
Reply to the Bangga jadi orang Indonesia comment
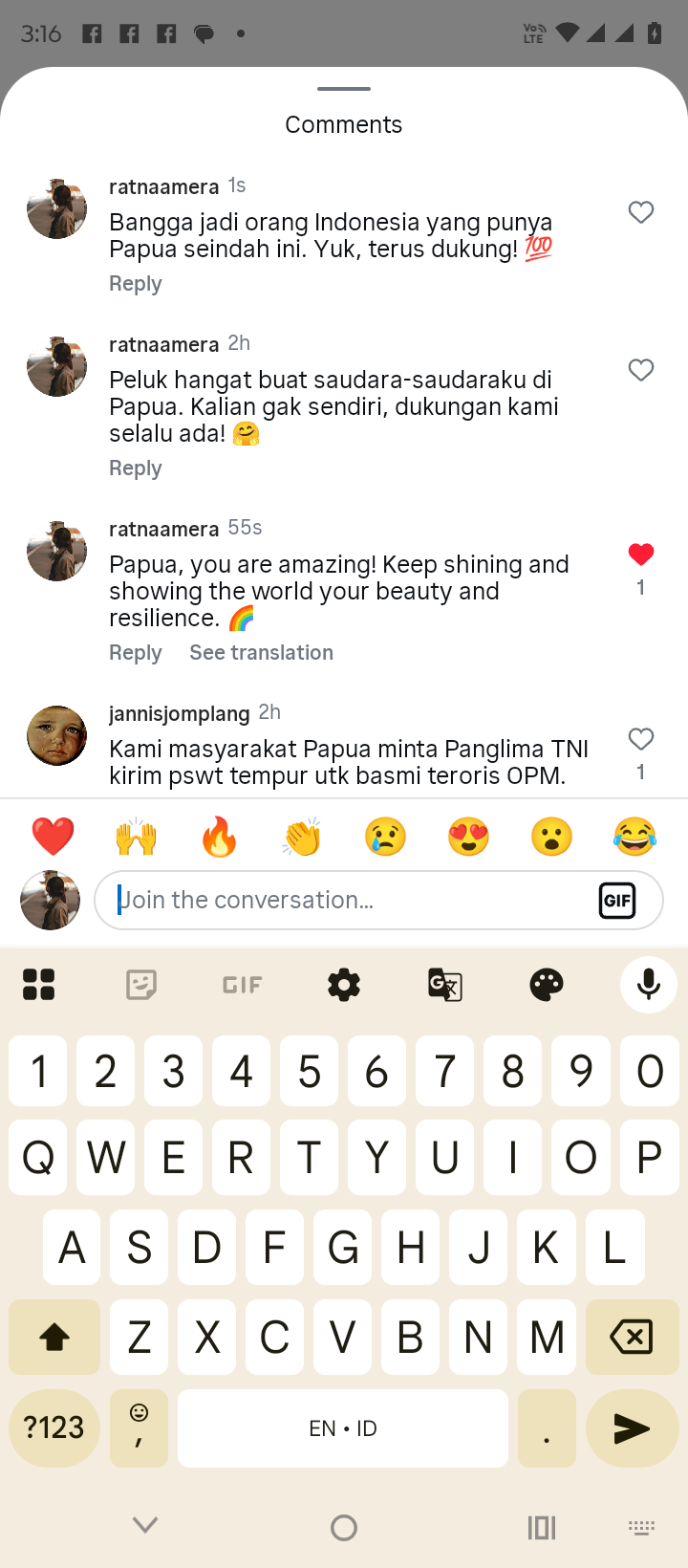pyautogui.click(x=136, y=284)
